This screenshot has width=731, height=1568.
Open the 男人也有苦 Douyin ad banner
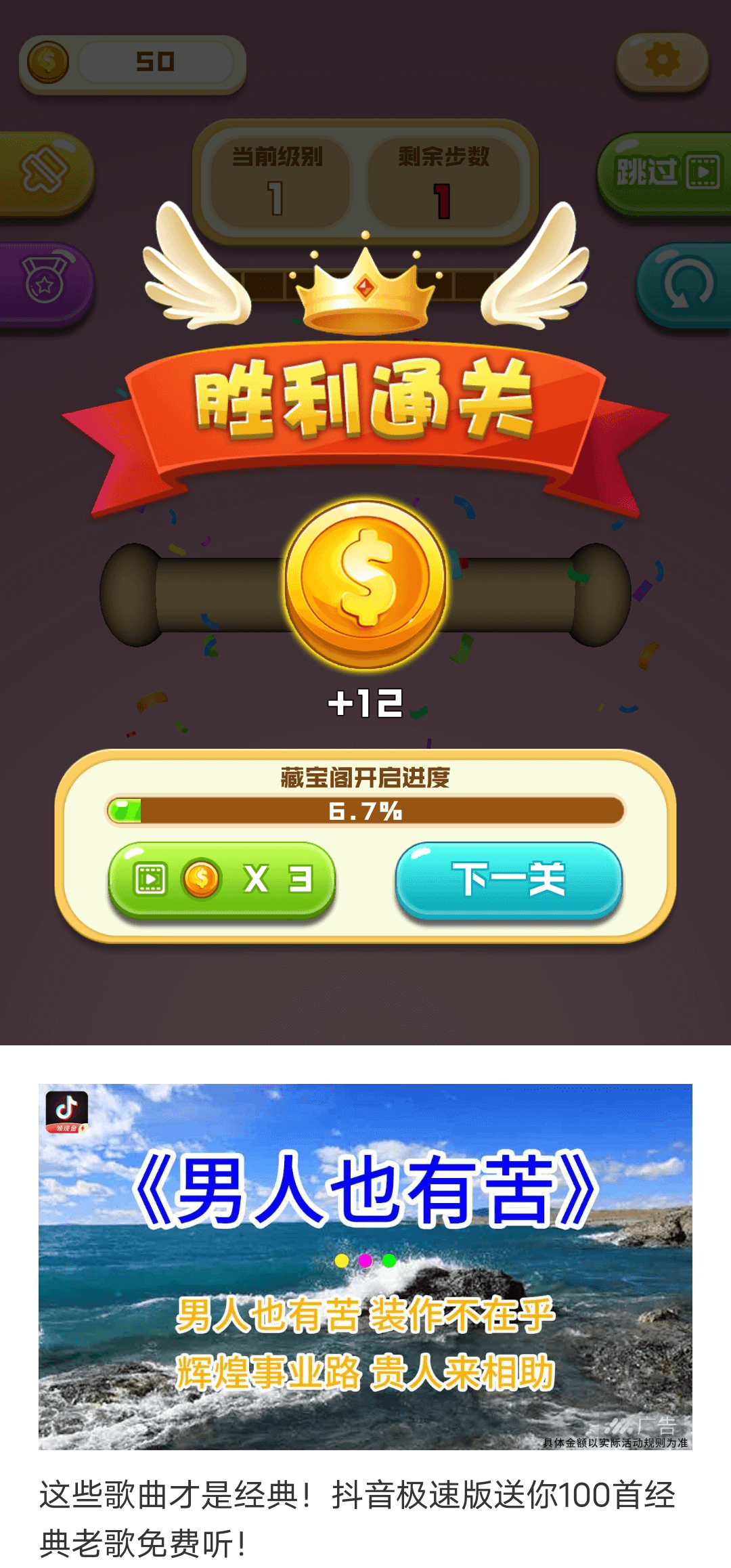(365, 1266)
